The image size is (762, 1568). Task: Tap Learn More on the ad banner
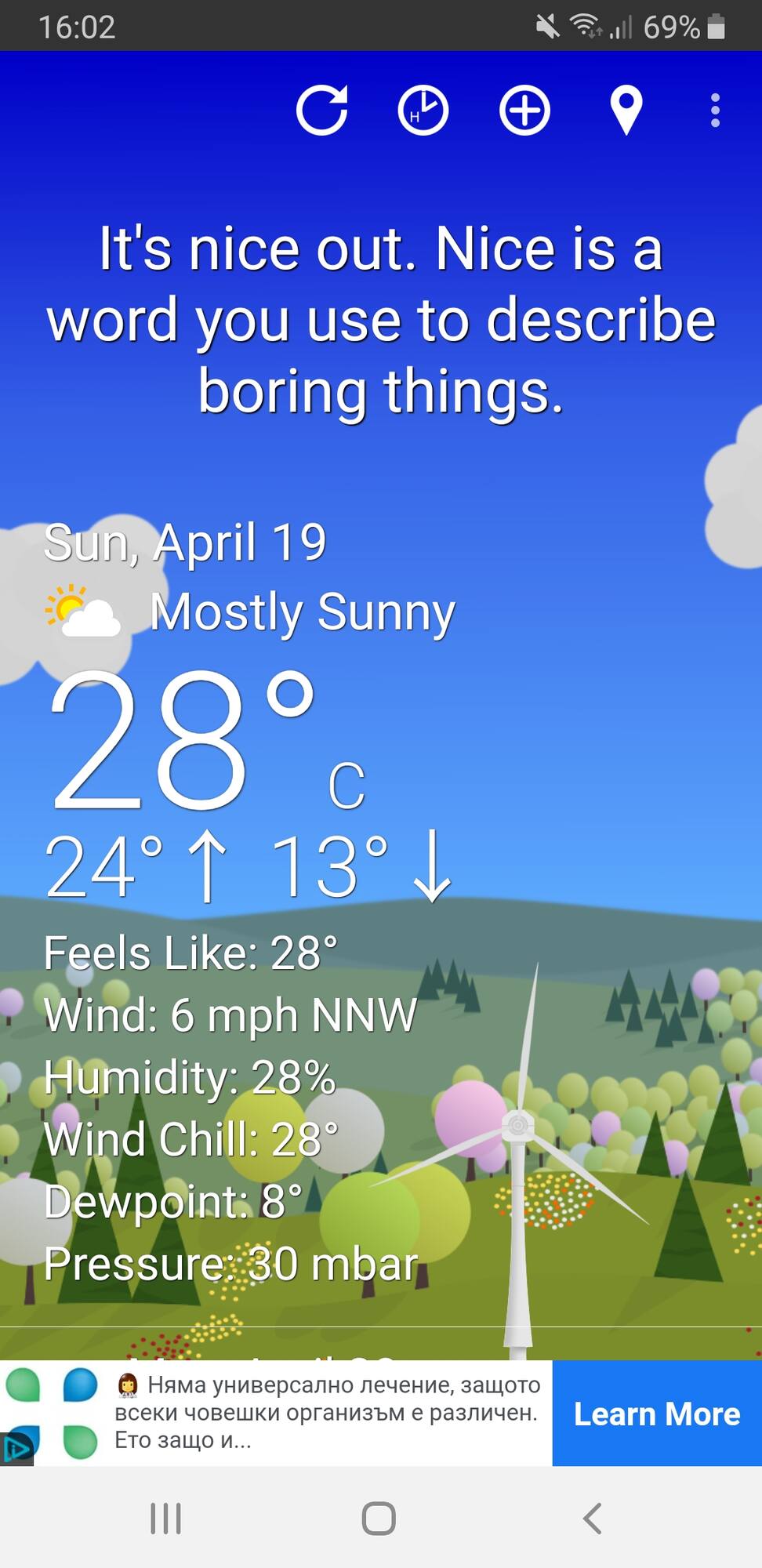(657, 1413)
